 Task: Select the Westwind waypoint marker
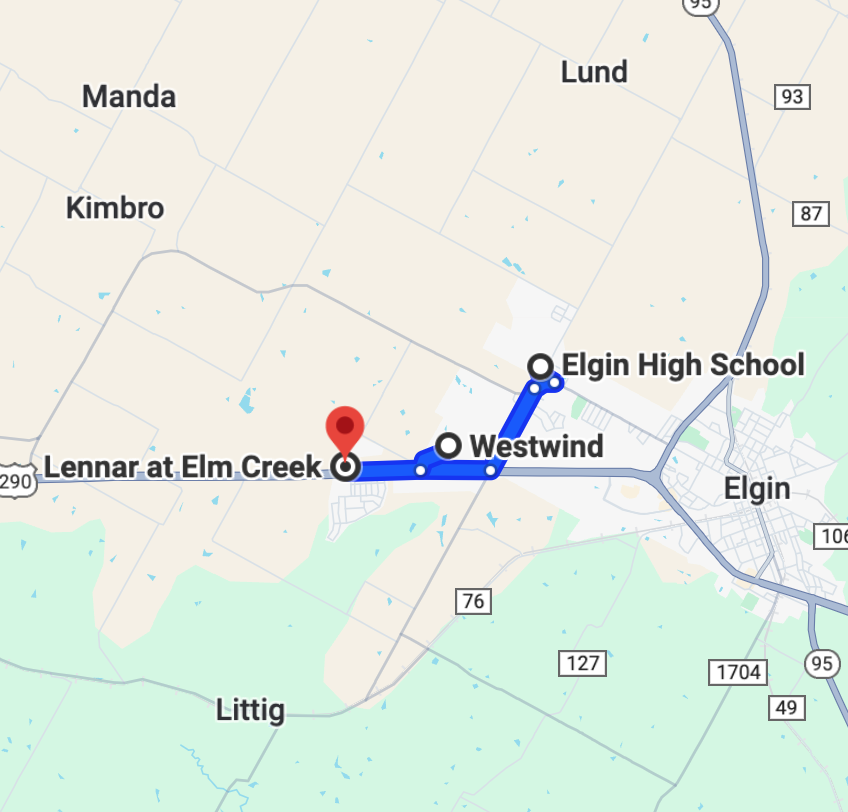pyautogui.click(x=449, y=445)
